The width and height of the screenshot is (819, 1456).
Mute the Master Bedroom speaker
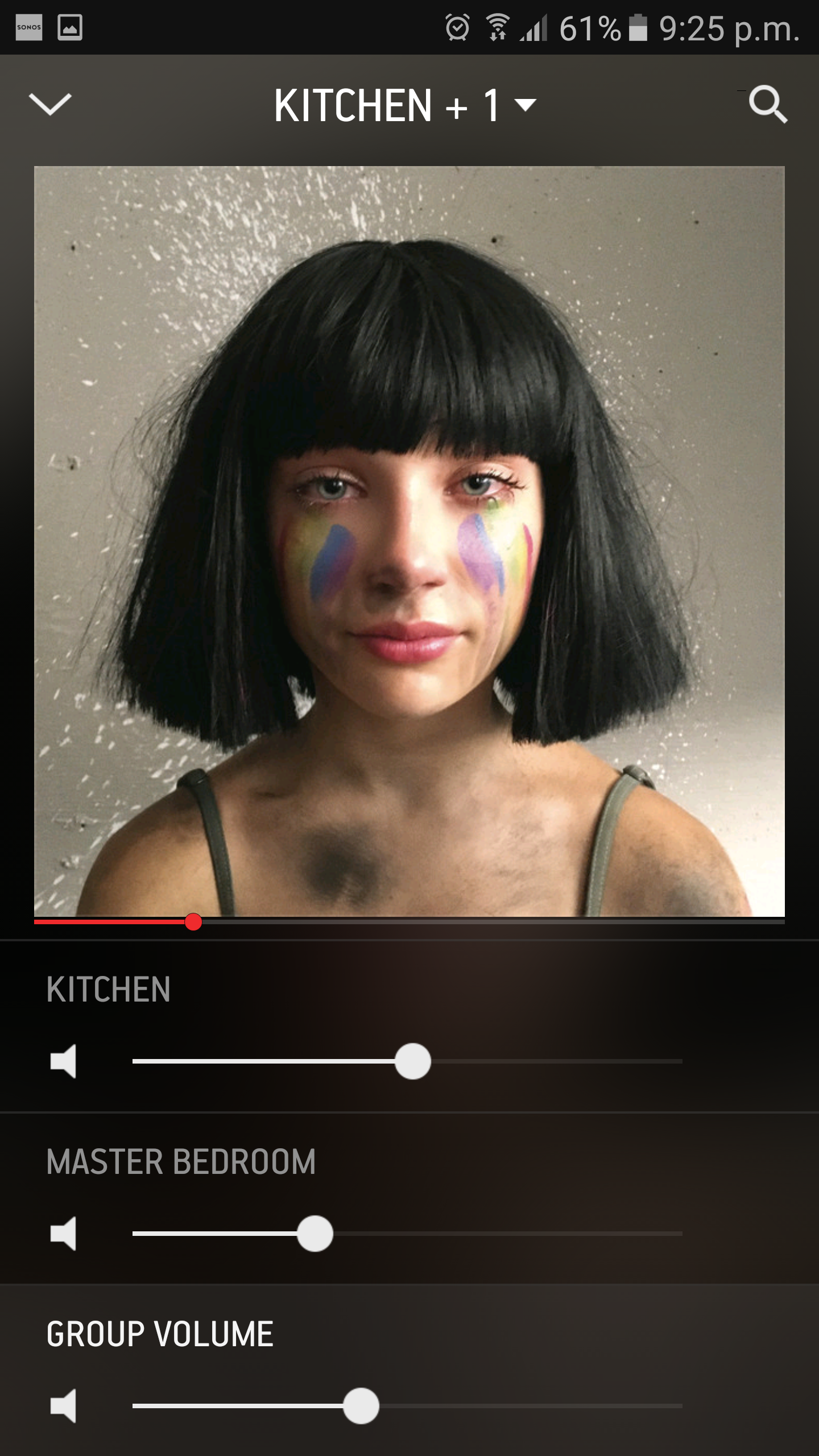[x=63, y=1234]
